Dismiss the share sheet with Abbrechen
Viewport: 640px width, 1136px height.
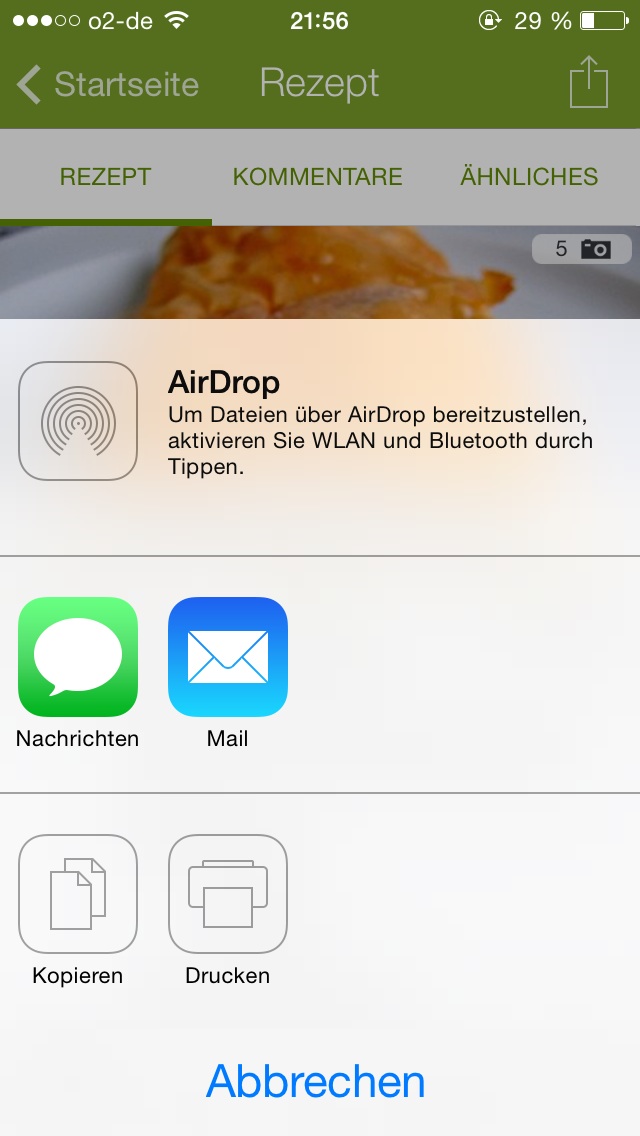[x=316, y=1081]
